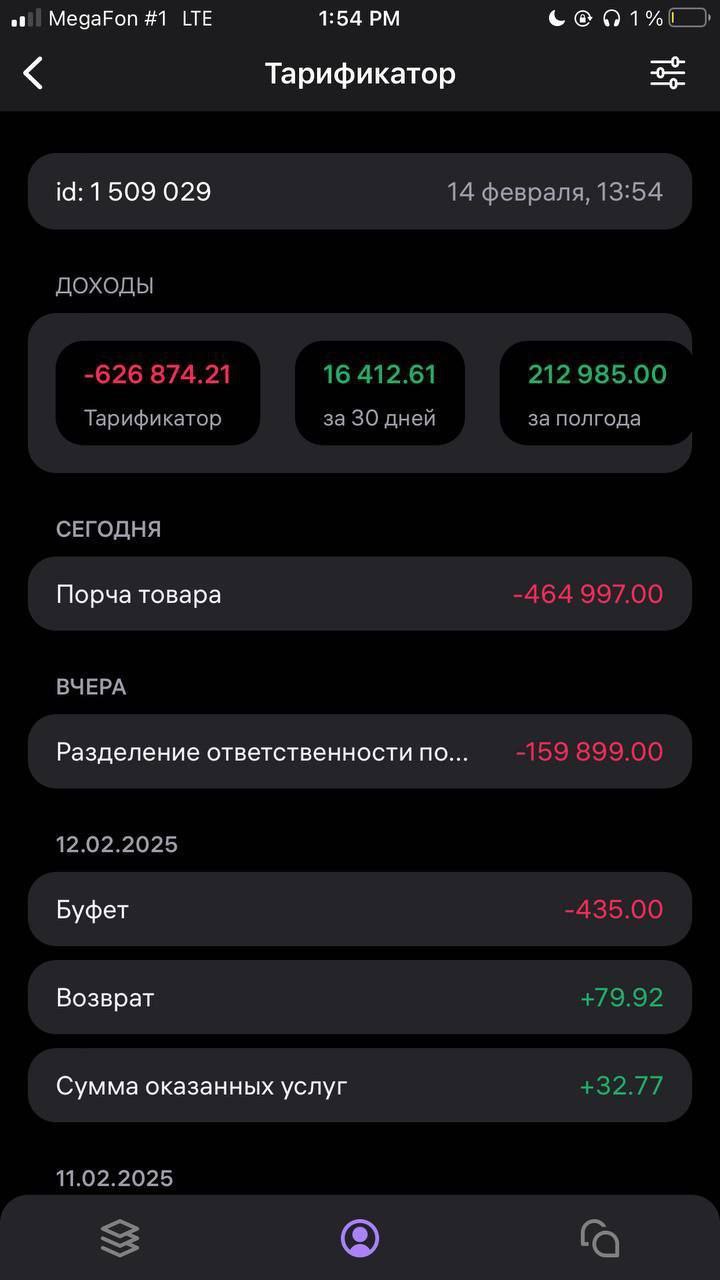Select the Тарификатор income card
Screen dimensions: 720x1280
tap(158, 393)
